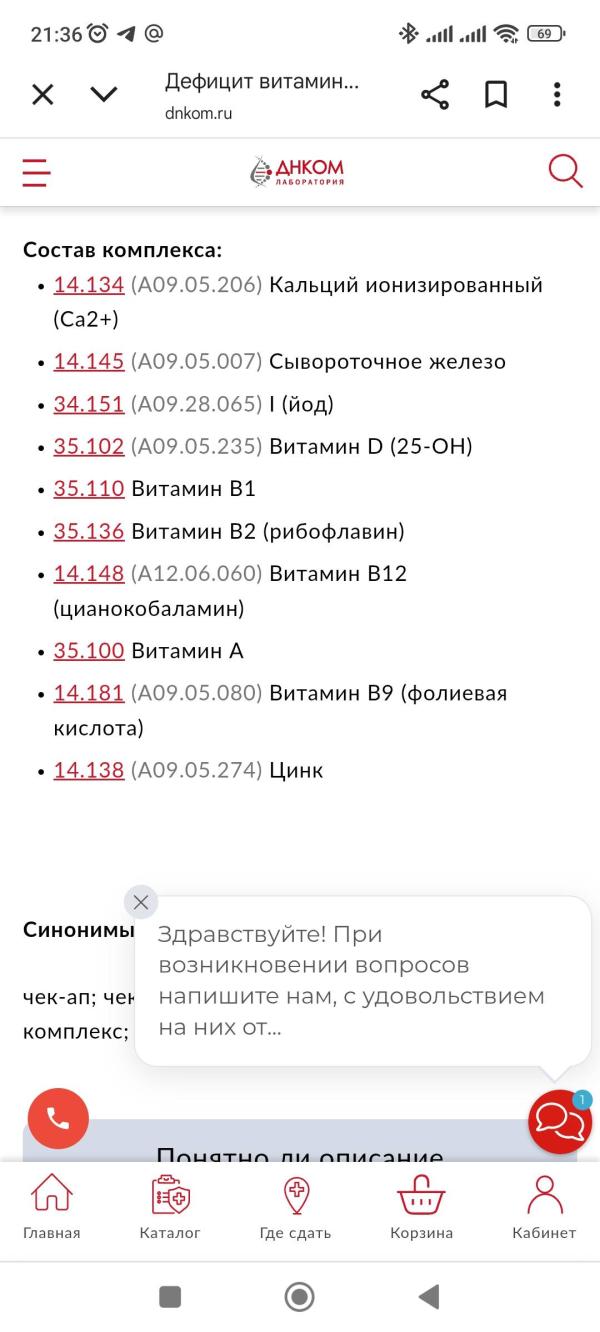Open link 14.134 Кальций ионизированный
The height and width of the screenshot is (1332, 600).
89,285
